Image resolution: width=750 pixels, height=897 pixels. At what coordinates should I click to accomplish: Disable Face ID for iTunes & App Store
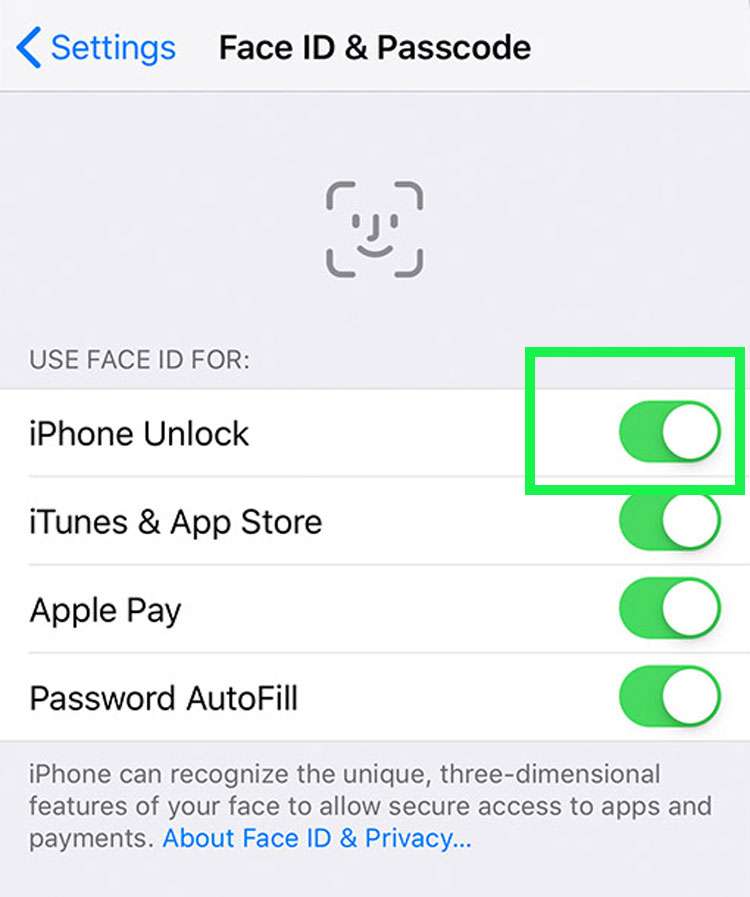669,520
